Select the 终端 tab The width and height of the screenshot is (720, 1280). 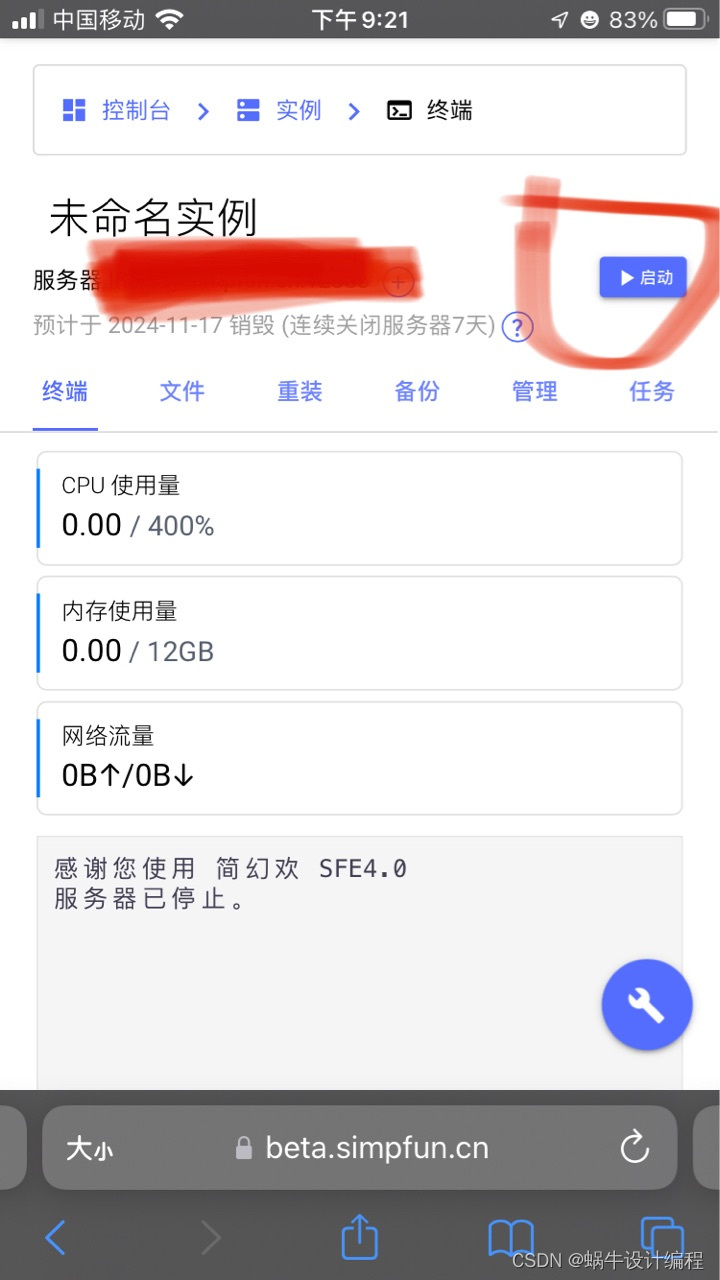[x=65, y=392]
